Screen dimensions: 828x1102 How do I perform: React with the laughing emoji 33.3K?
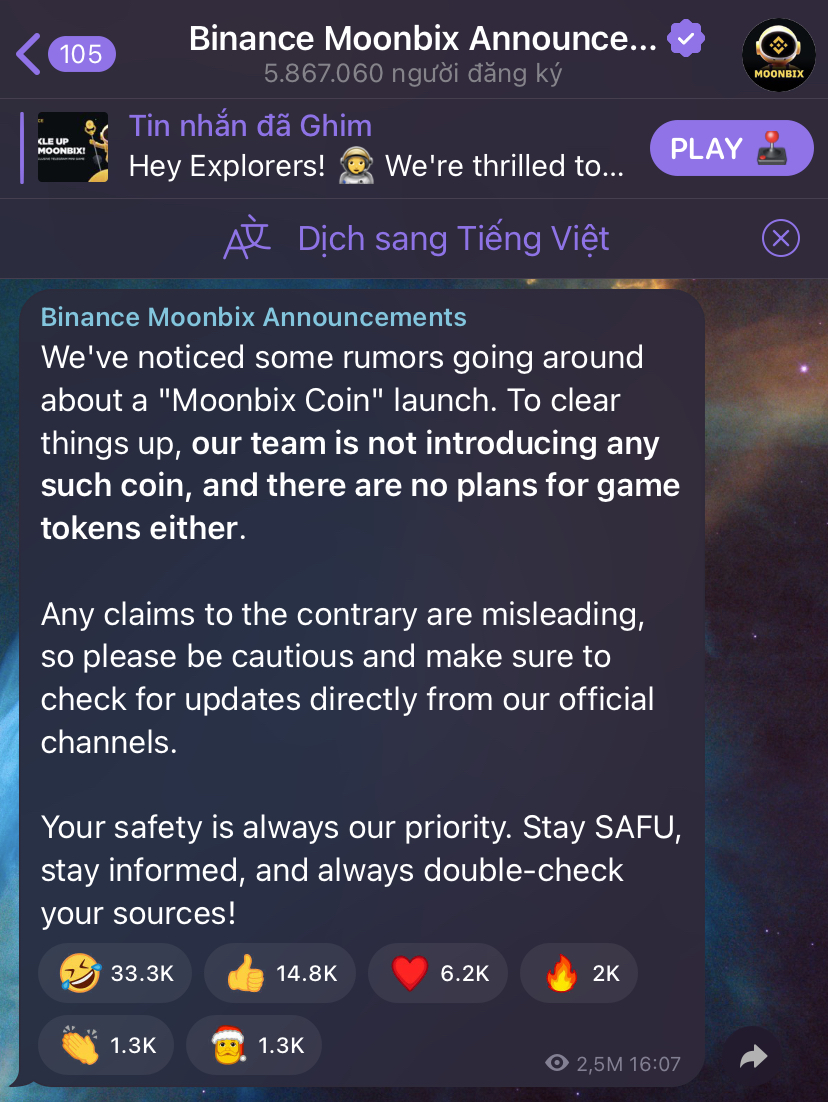point(116,973)
